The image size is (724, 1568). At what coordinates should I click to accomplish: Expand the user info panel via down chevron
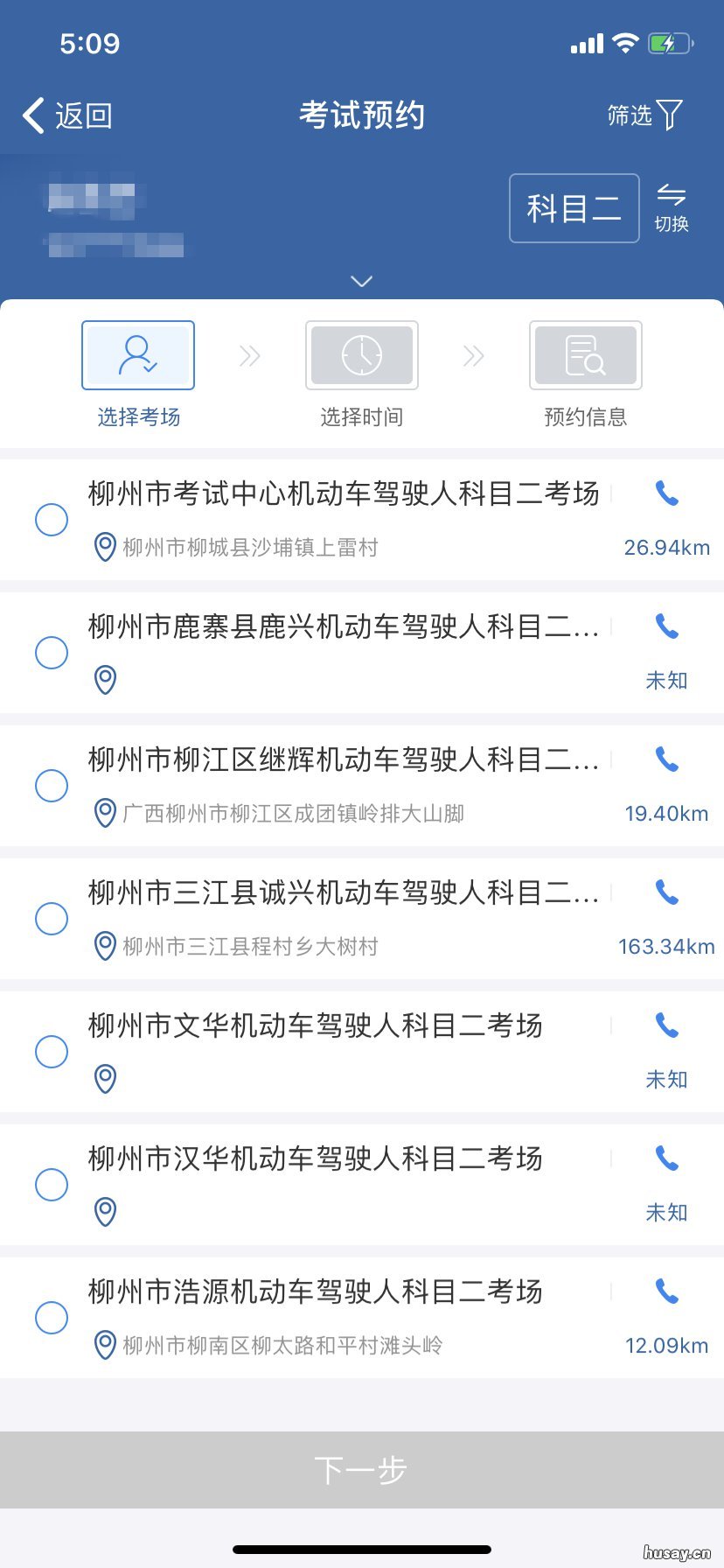[361, 280]
